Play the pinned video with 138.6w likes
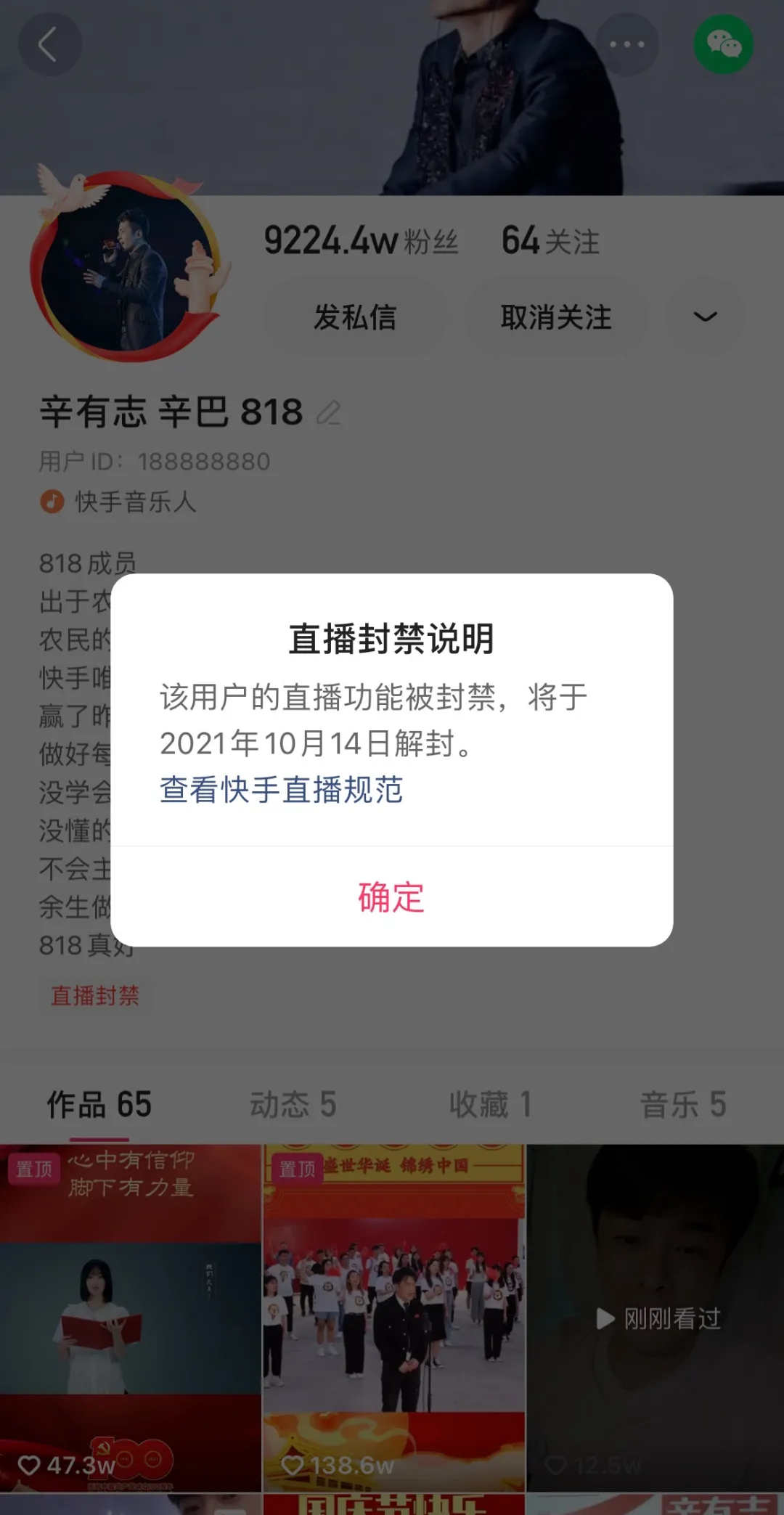 coord(393,1318)
